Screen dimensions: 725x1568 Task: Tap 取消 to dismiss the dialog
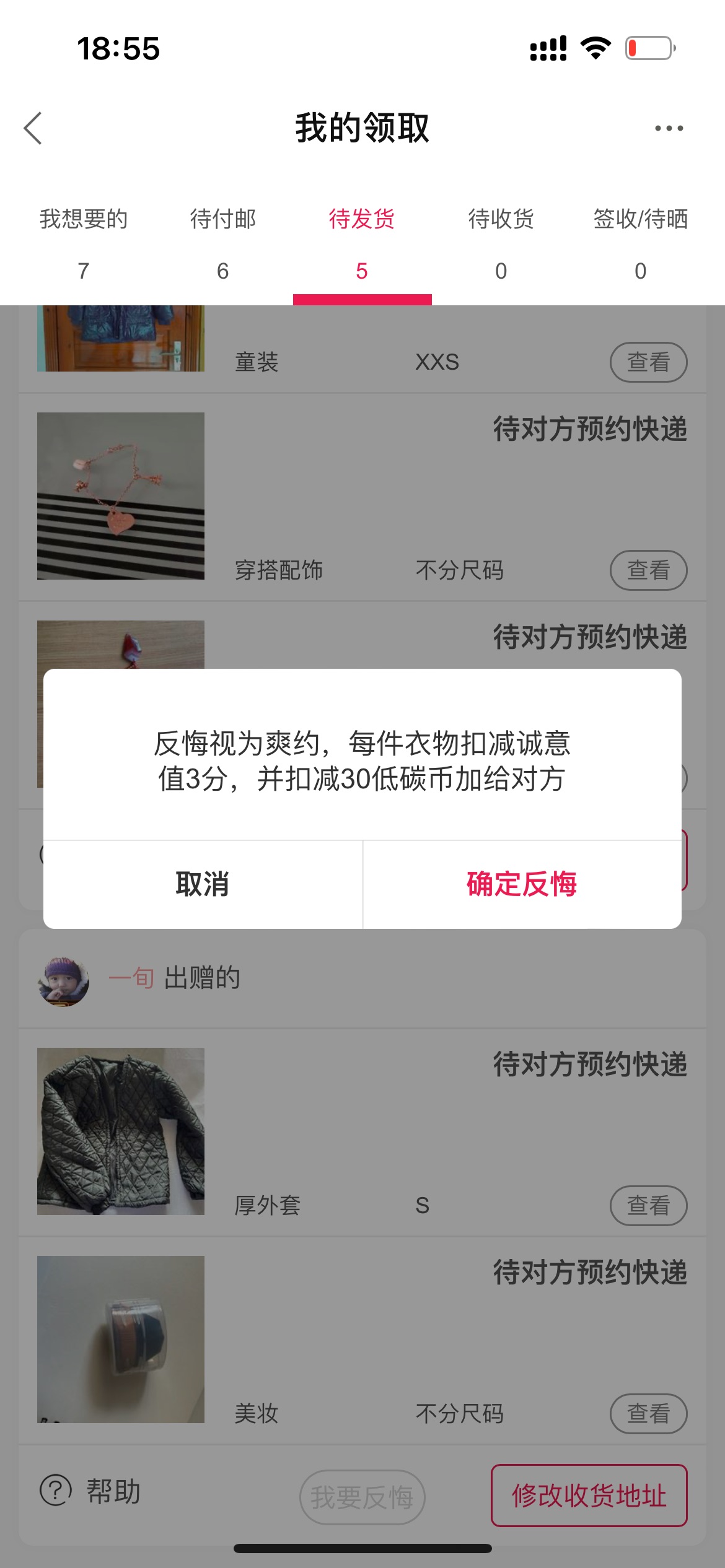pos(203,884)
